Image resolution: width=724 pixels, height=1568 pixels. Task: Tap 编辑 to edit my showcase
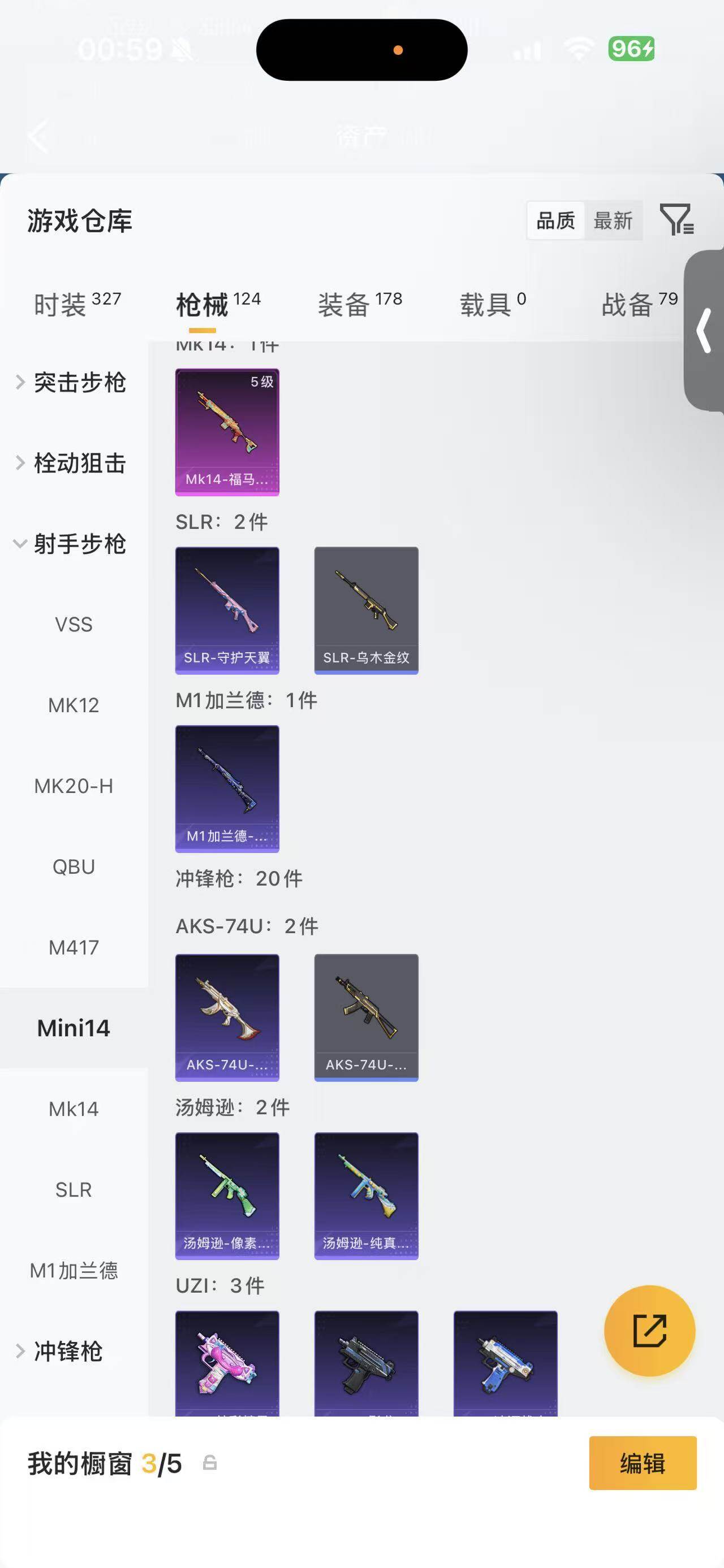click(643, 1463)
